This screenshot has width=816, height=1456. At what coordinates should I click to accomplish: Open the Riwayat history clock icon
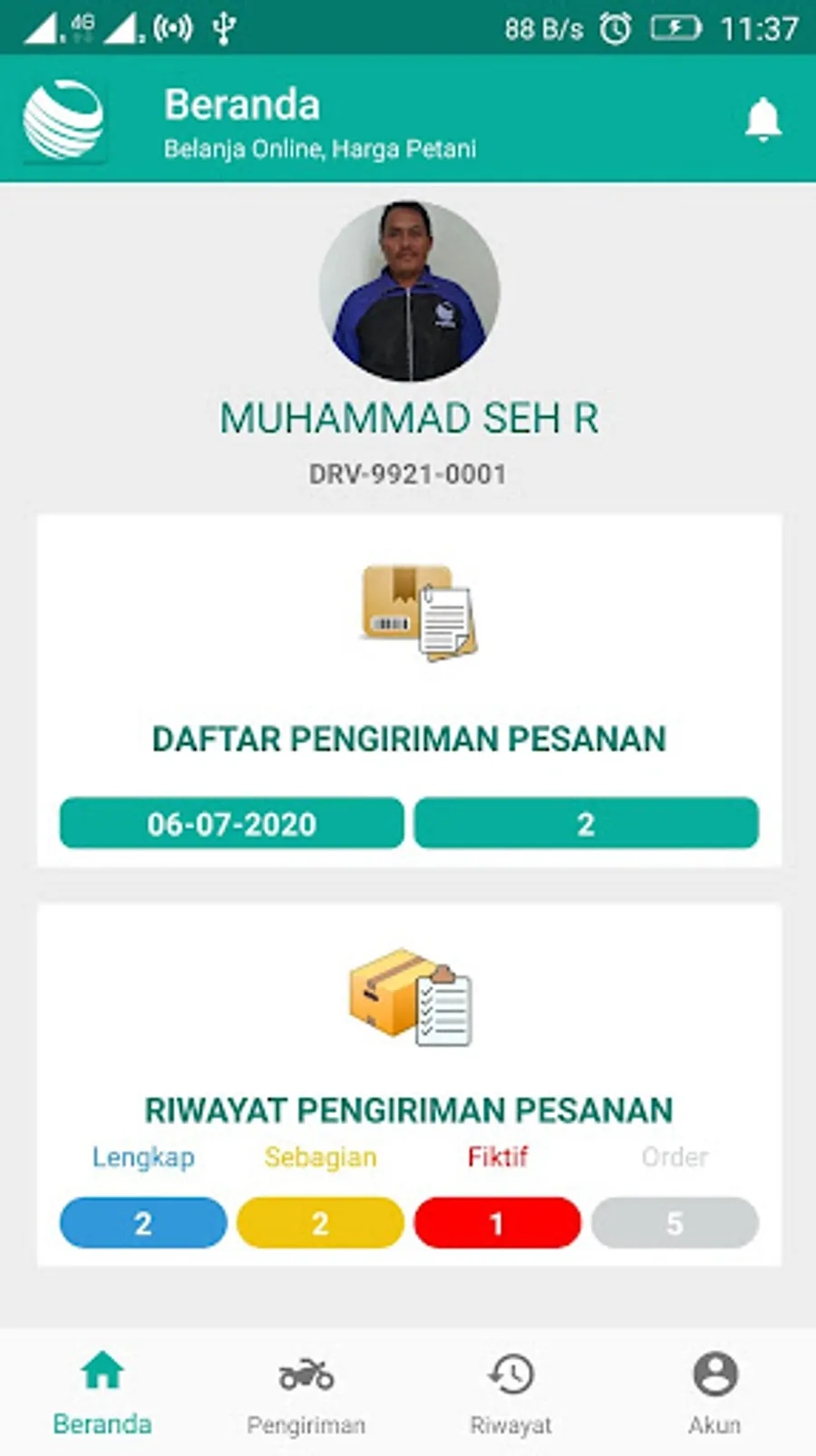coord(511,1373)
